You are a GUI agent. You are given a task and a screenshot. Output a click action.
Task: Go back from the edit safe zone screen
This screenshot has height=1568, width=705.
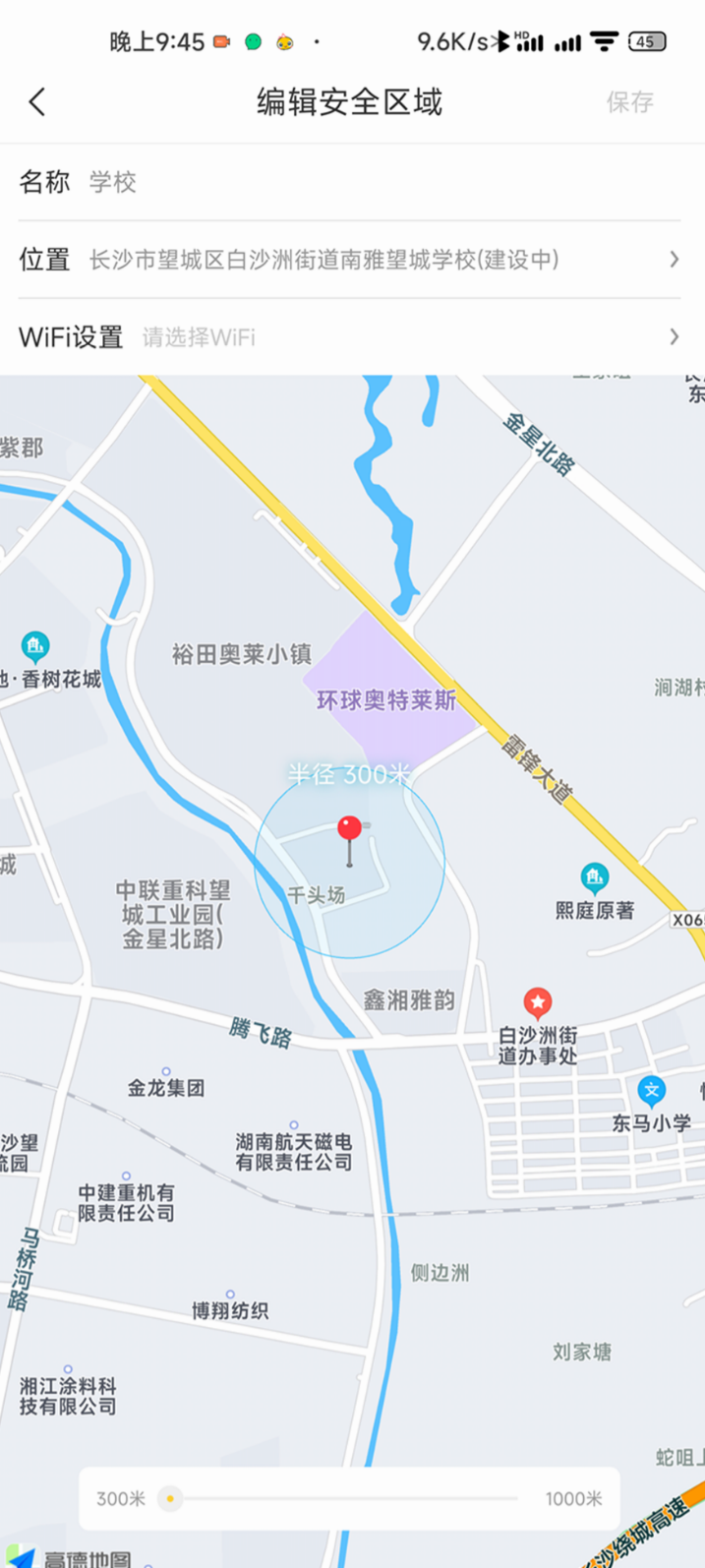[37, 102]
